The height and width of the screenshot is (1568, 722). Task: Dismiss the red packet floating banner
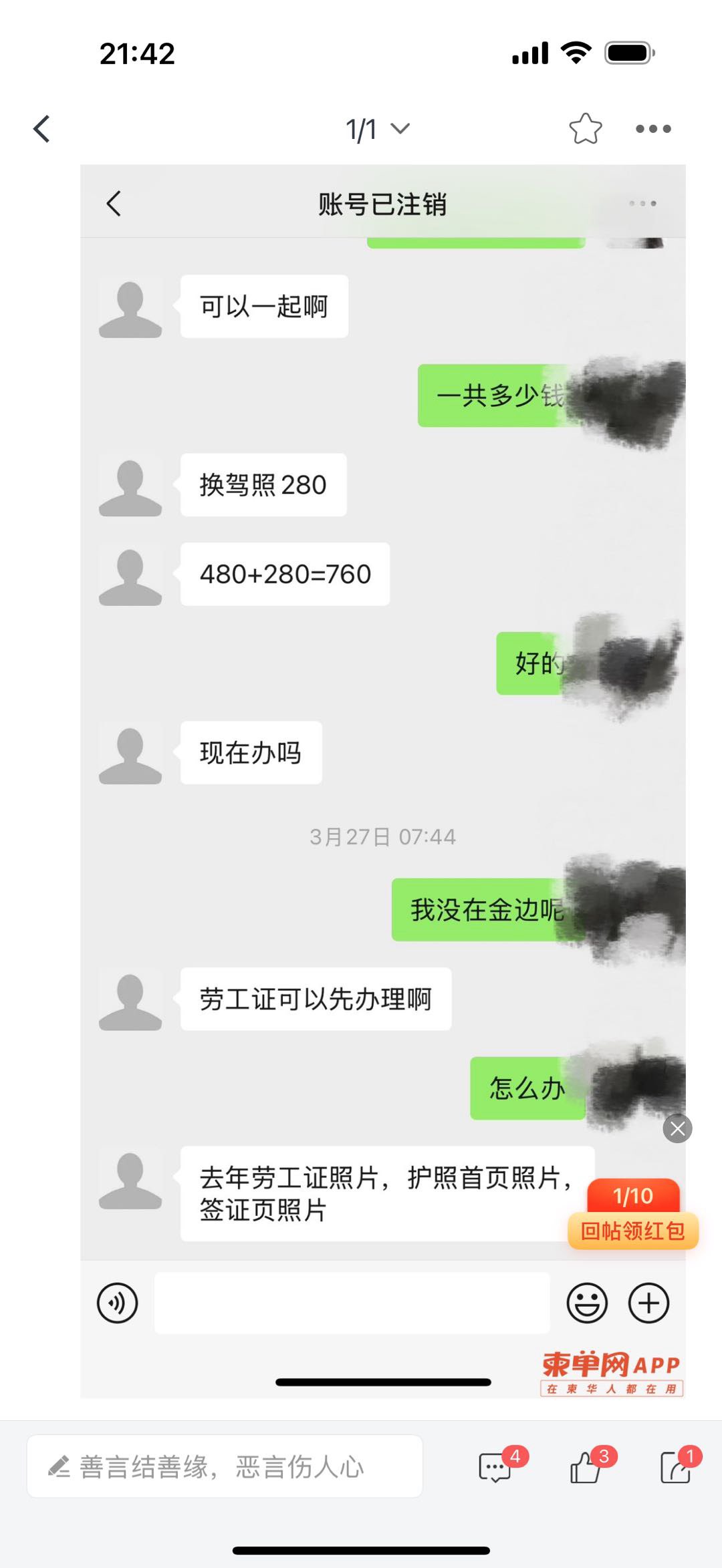click(677, 1128)
